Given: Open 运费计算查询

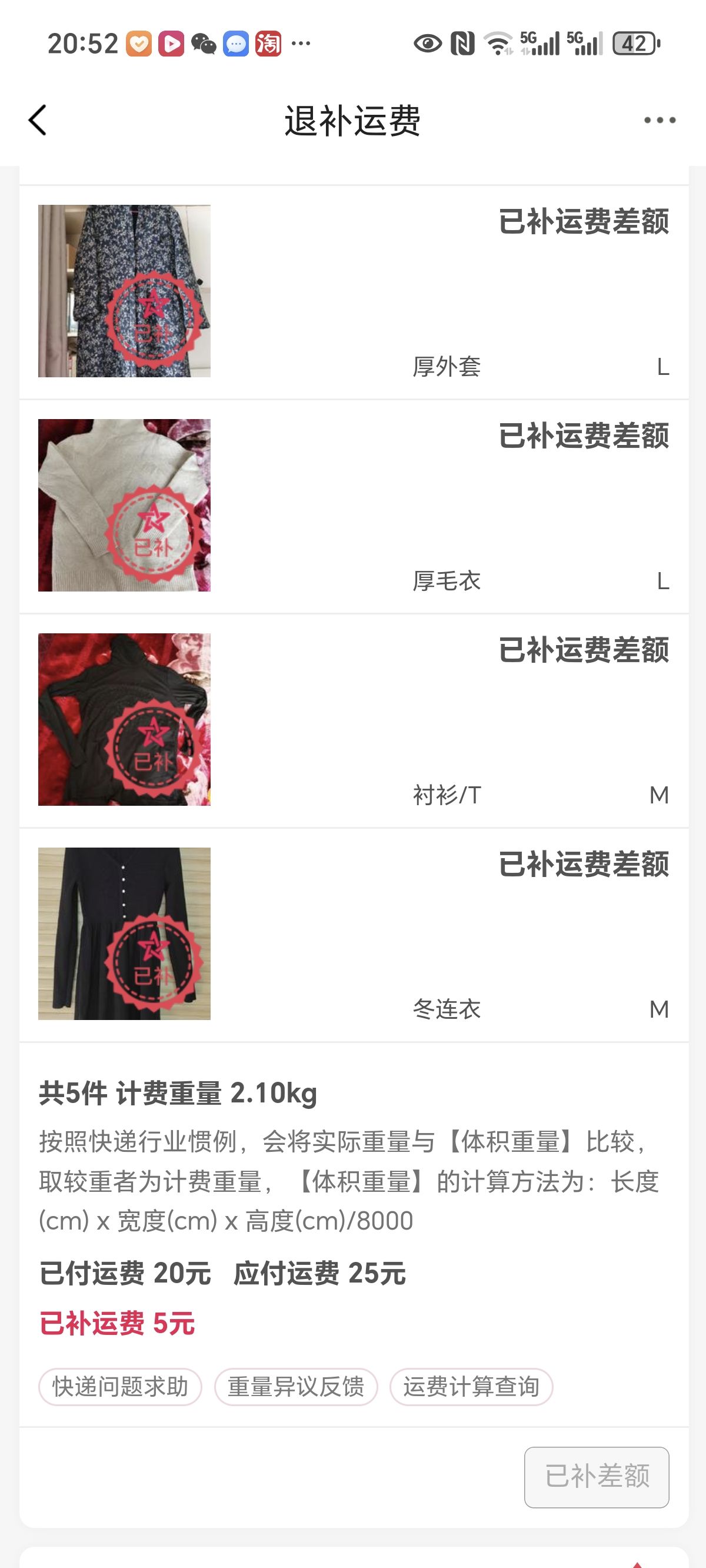Looking at the screenshot, I should (471, 1387).
